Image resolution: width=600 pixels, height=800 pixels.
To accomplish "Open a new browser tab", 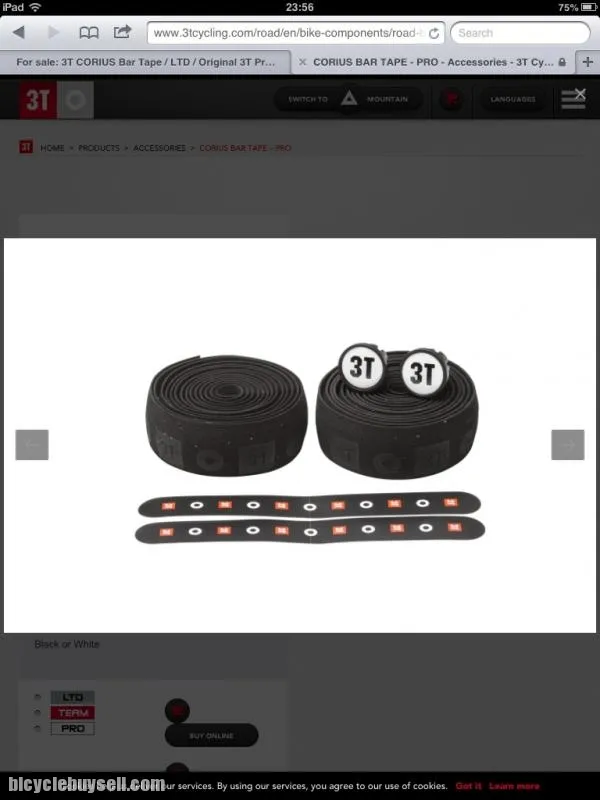I will coord(587,62).
